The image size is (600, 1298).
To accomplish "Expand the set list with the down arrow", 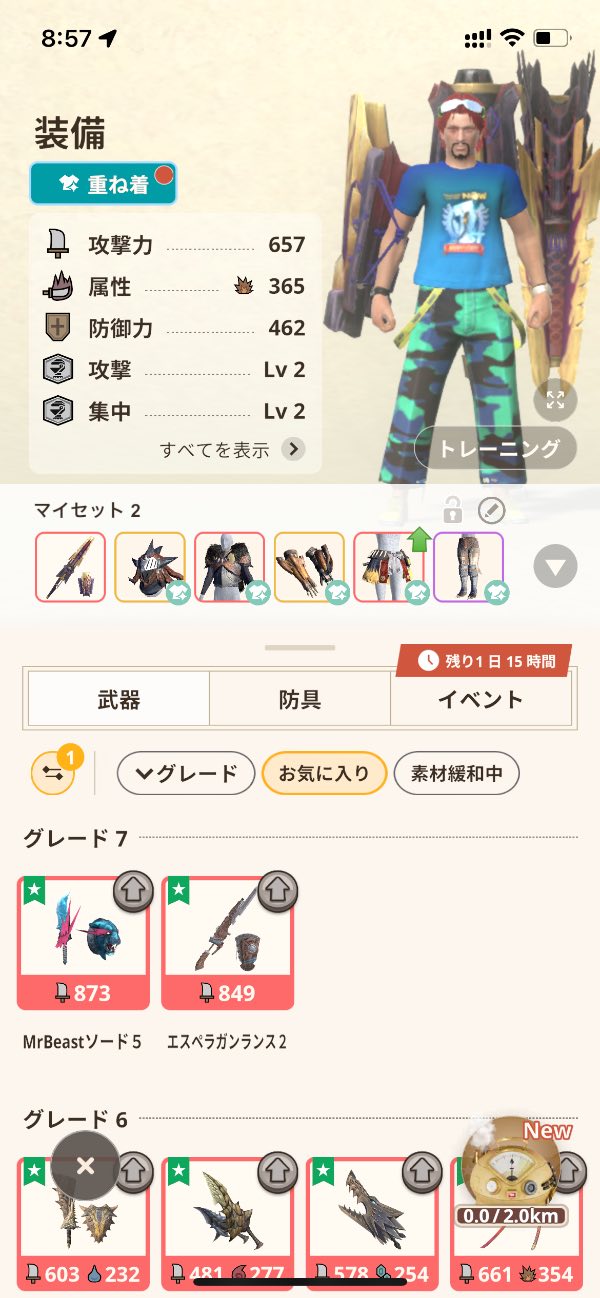I will pyautogui.click(x=555, y=568).
